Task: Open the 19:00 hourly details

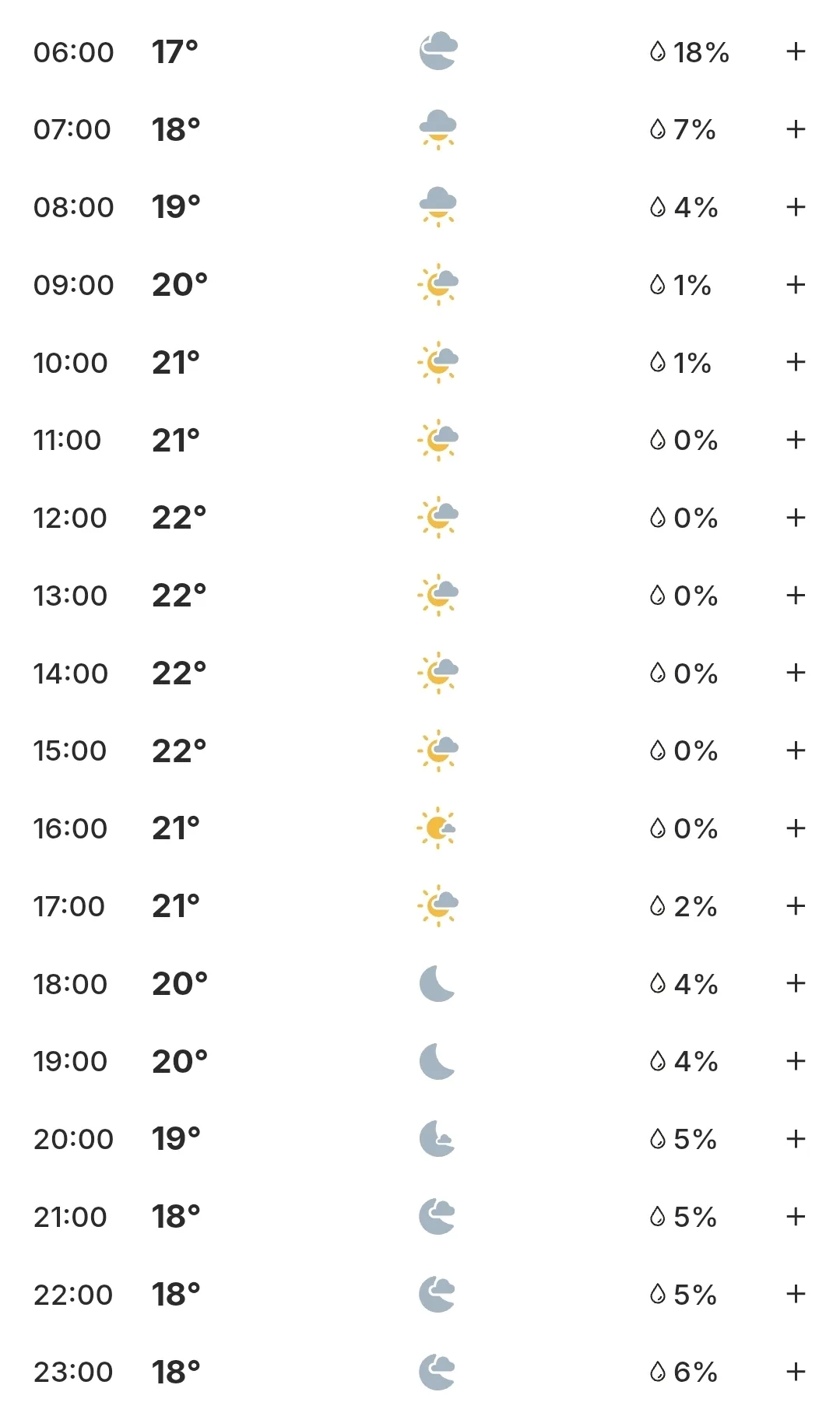Action: 795,1061
